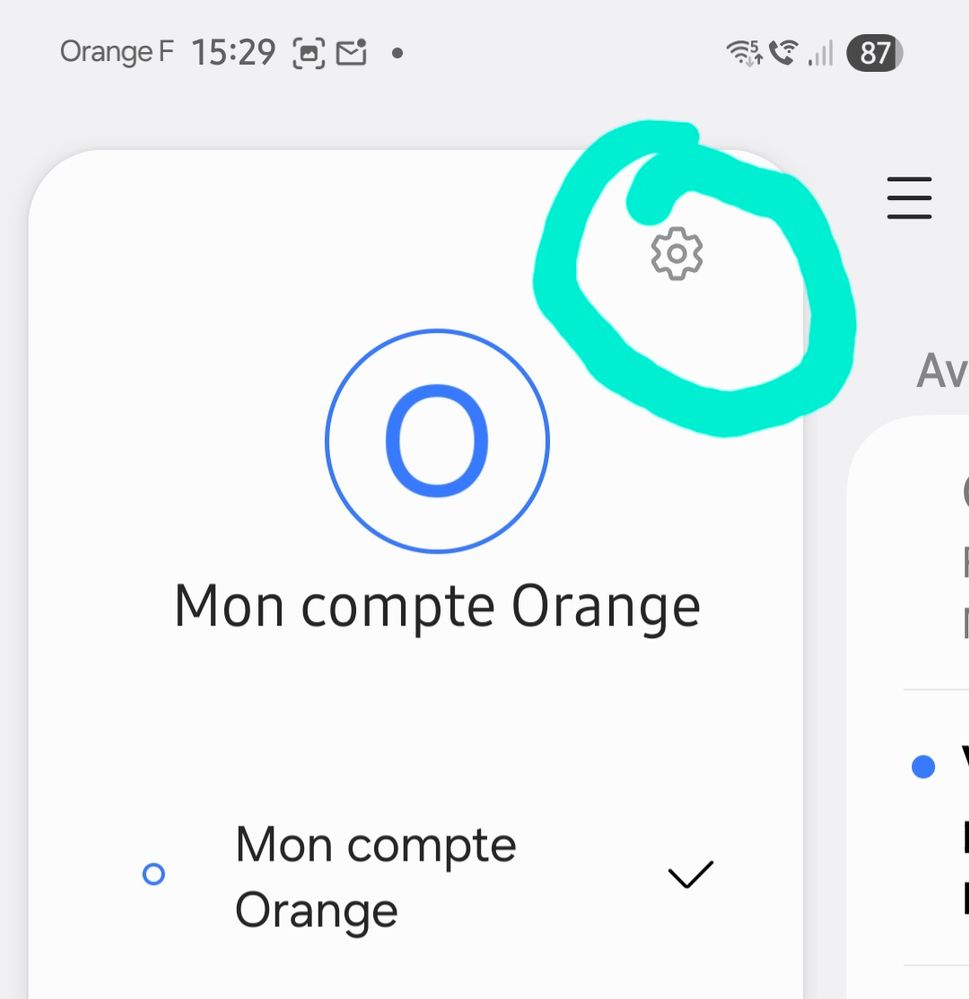Open the settings gear icon
The height and width of the screenshot is (999, 969).
pyautogui.click(x=677, y=254)
